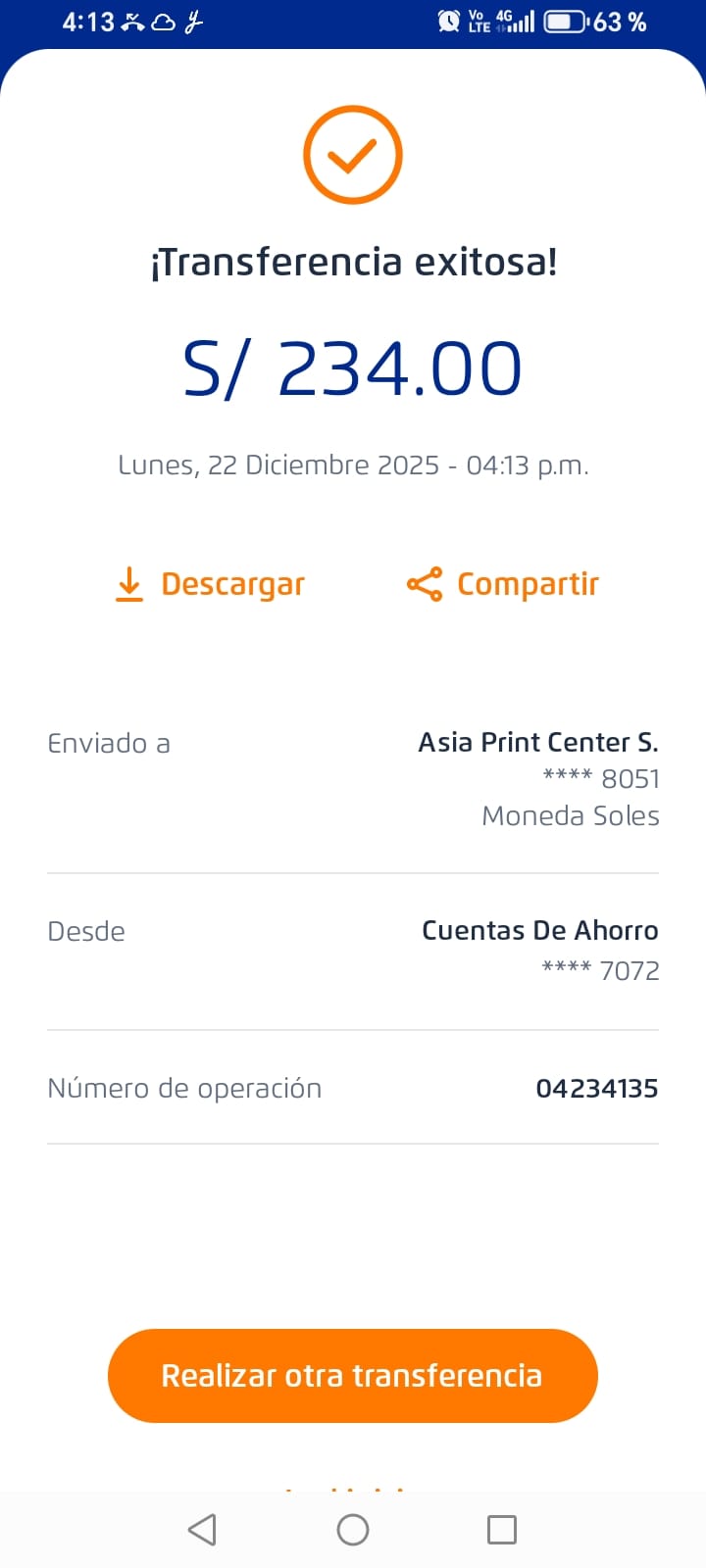Share the receipt using Compartir
The height and width of the screenshot is (1568, 706).
pyautogui.click(x=503, y=584)
